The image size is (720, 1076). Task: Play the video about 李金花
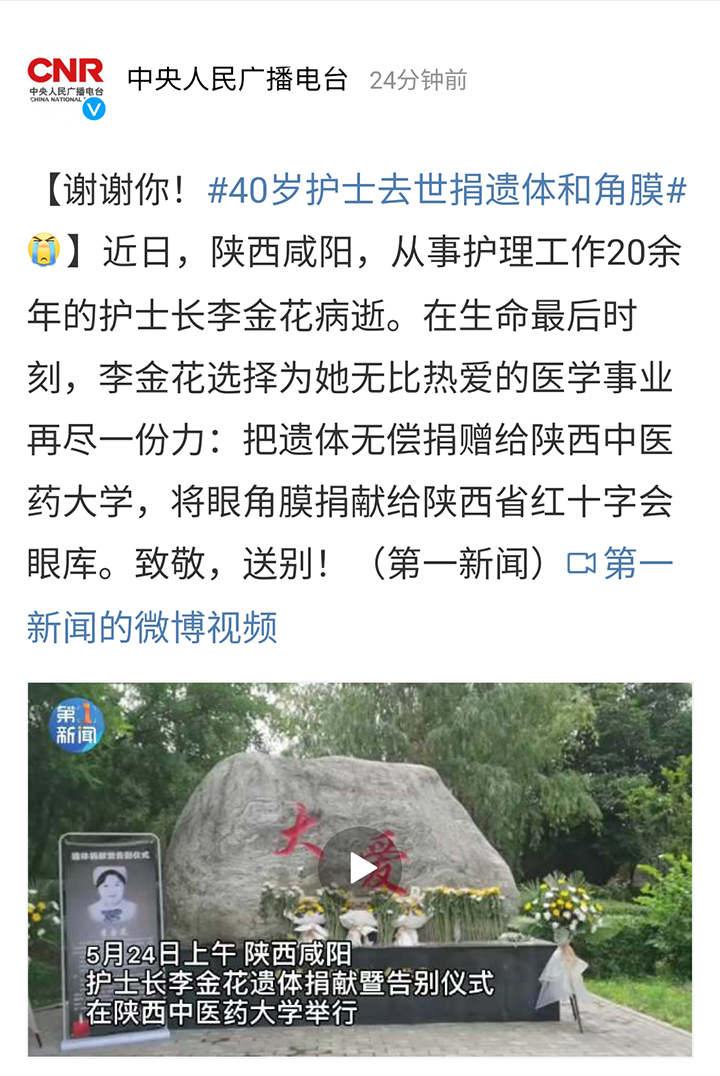[361, 868]
